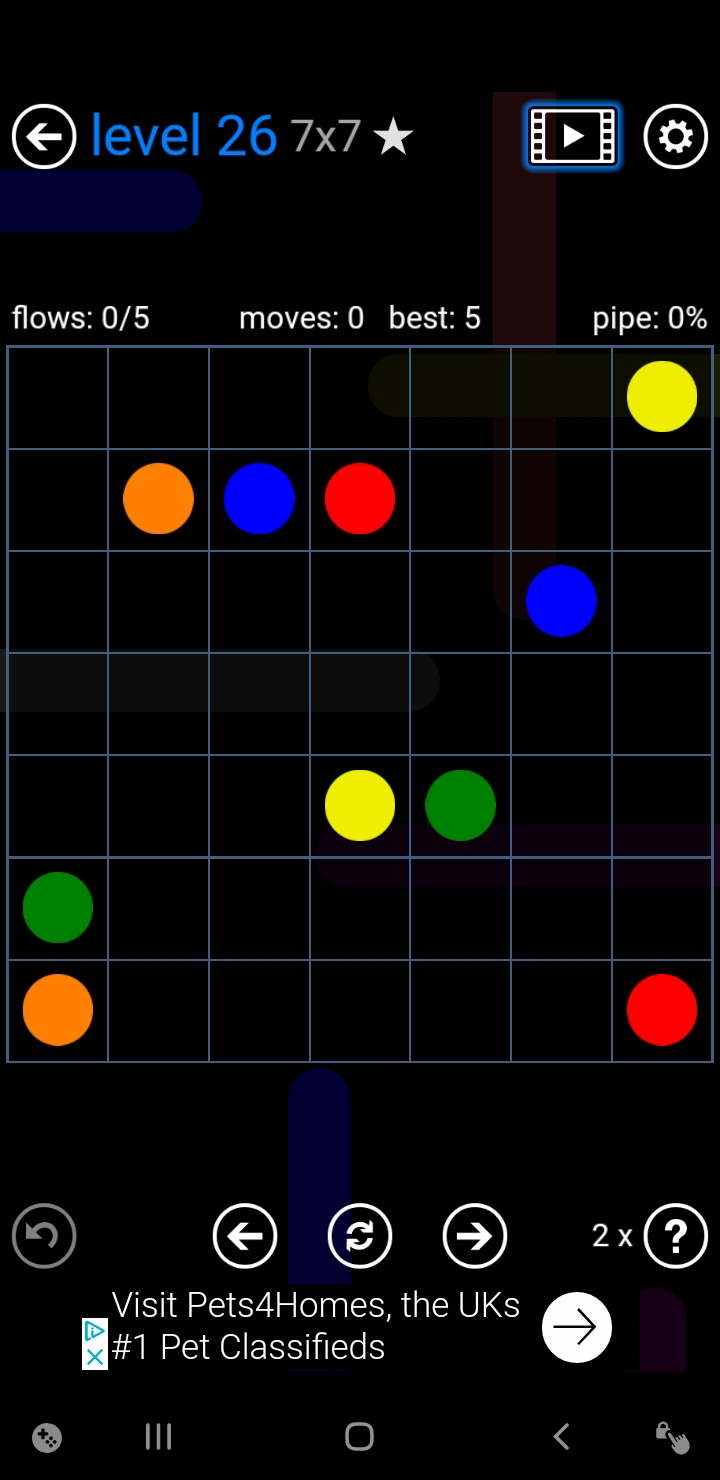Viewport: 720px width, 1480px height.
Task: Open recent apps from navigation bar
Action: pyautogui.click(x=158, y=1437)
